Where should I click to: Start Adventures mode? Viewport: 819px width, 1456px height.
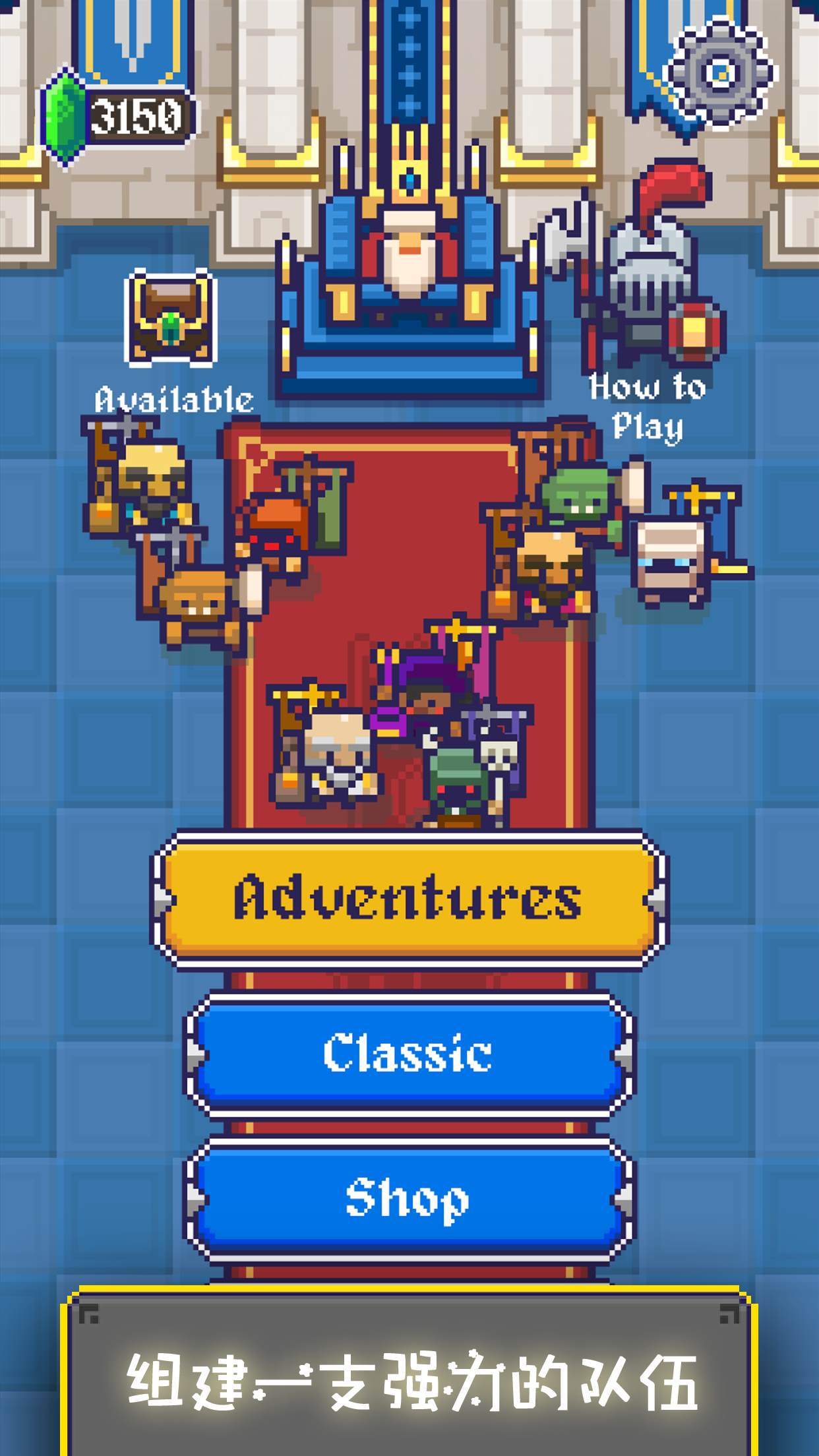click(x=409, y=899)
